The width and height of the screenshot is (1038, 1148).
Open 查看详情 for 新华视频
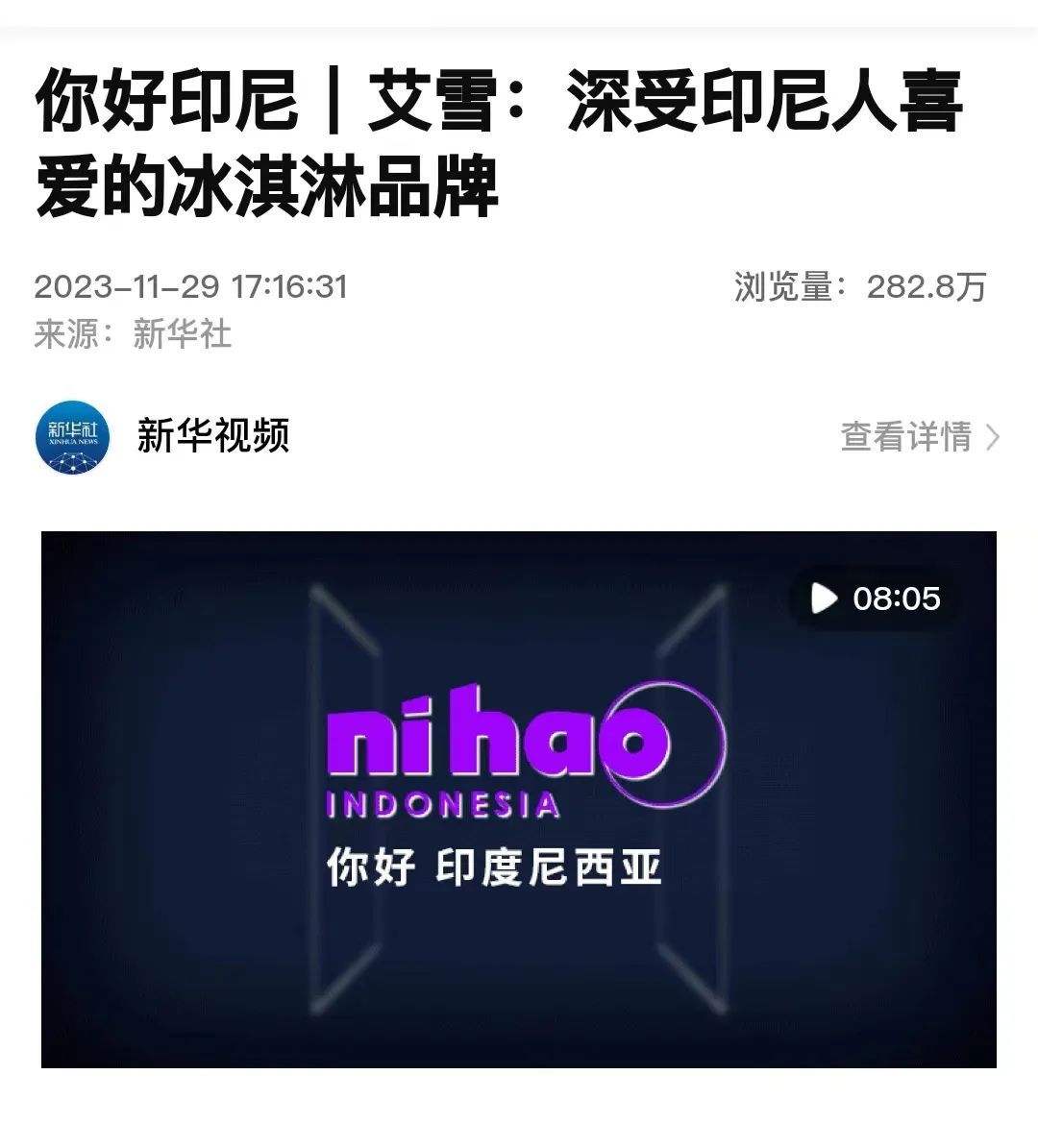pos(919,437)
